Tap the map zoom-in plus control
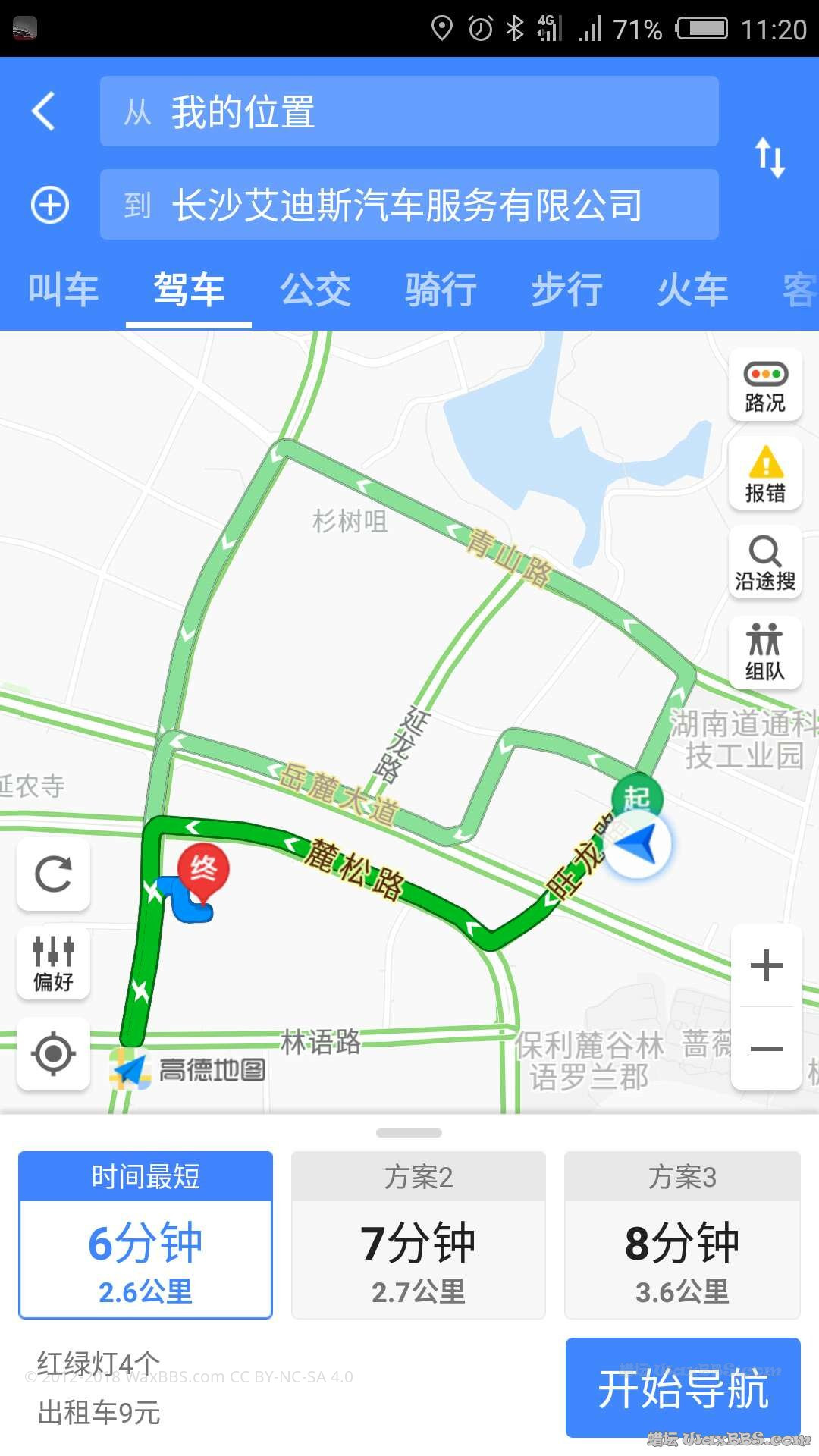Image resolution: width=819 pixels, height=1456 pixels. click(767, 965)
